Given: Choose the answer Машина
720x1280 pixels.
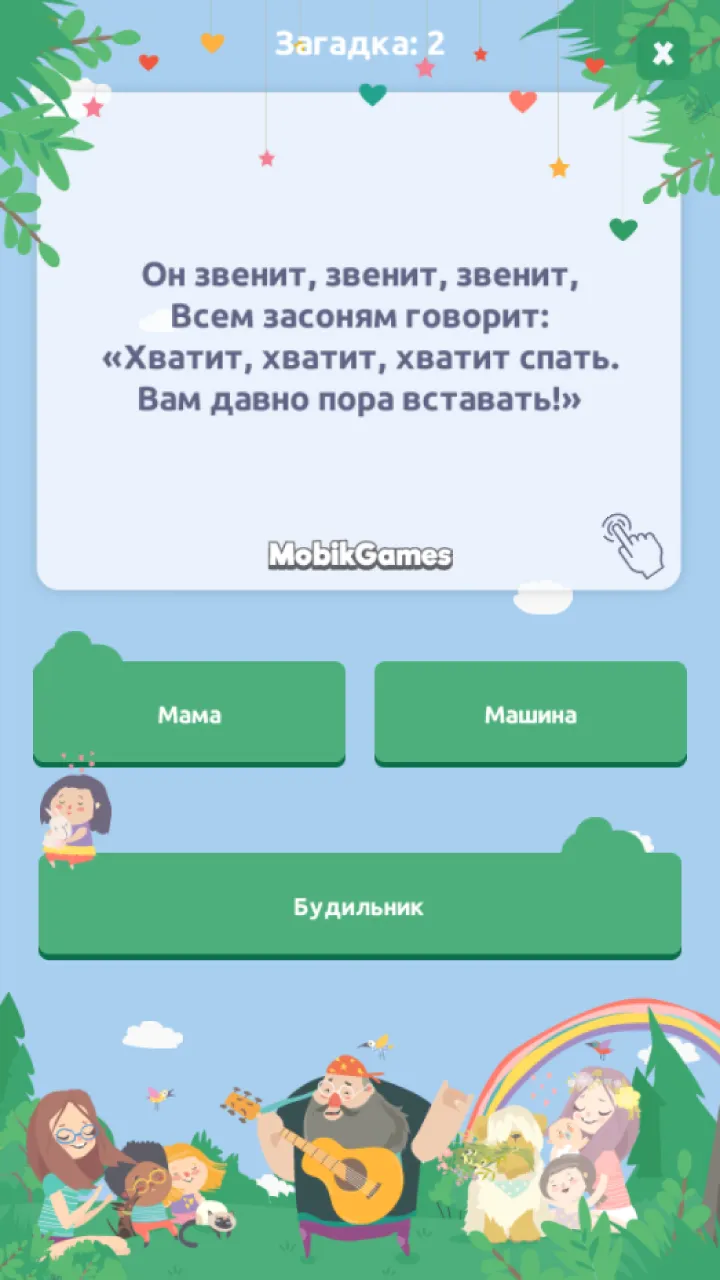Looking at the screenshot, I should coord(530,714).
